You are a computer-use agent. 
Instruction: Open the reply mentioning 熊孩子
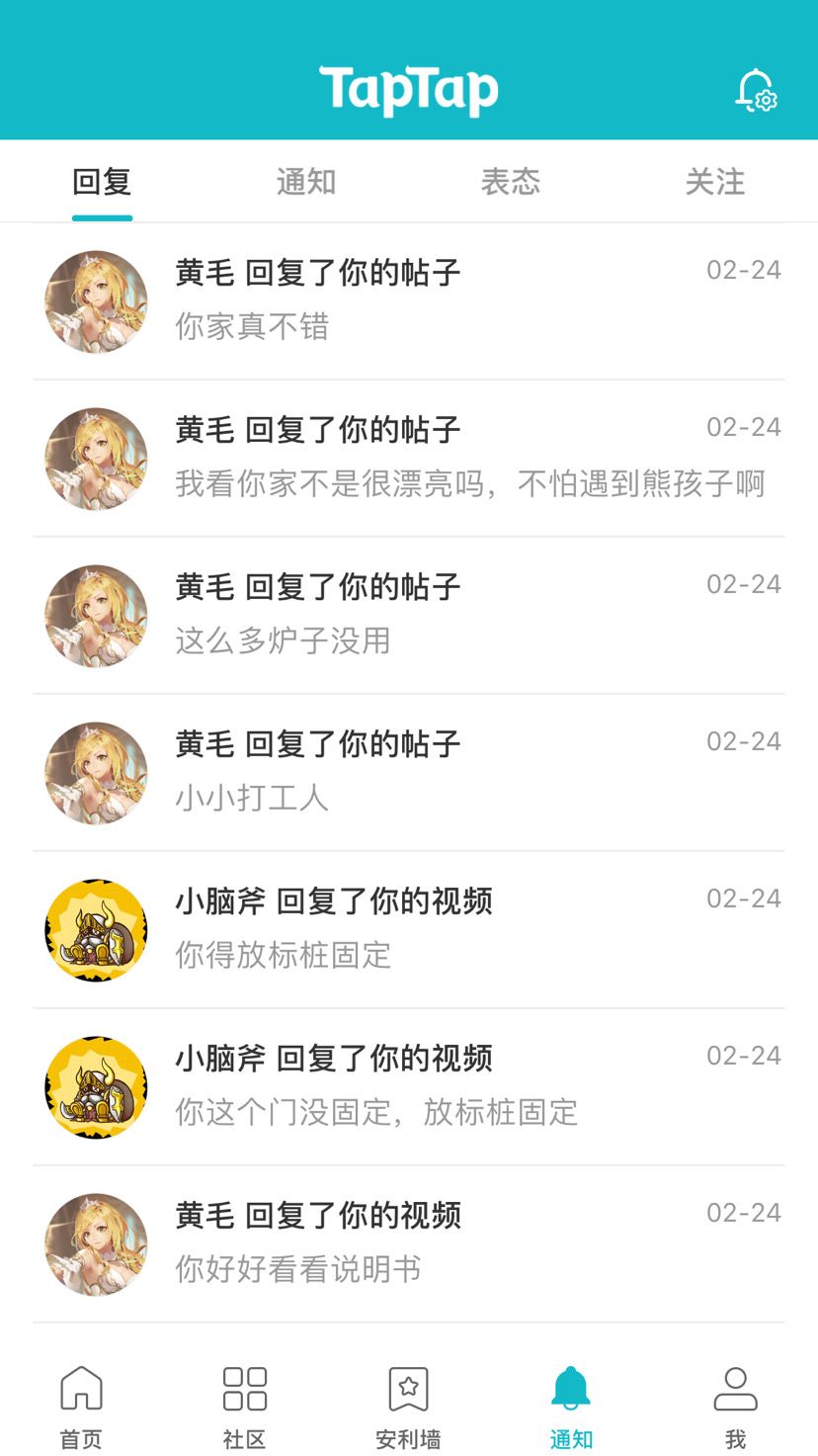pyautogui.click(x=409, y=459)
